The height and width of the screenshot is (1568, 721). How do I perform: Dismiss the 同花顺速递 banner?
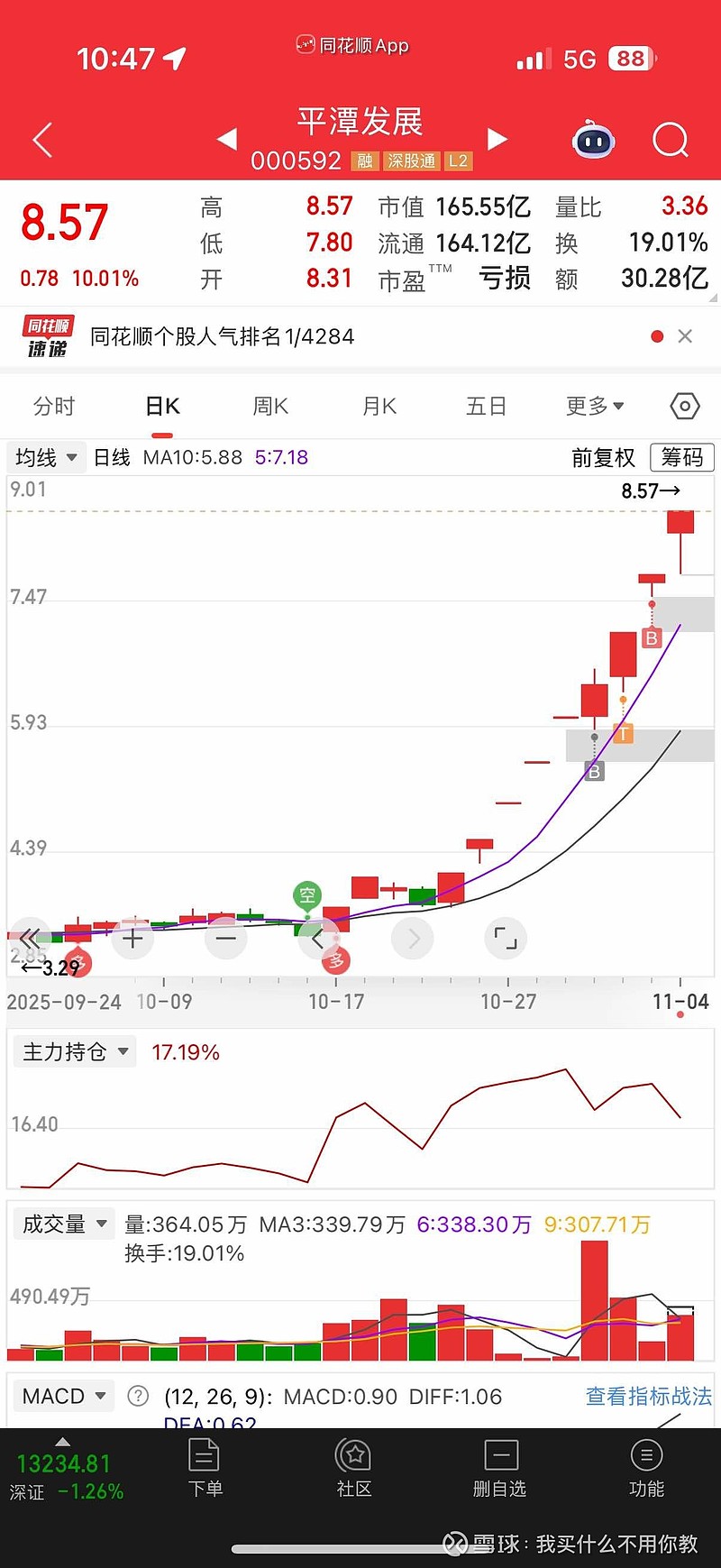point(685,336)
